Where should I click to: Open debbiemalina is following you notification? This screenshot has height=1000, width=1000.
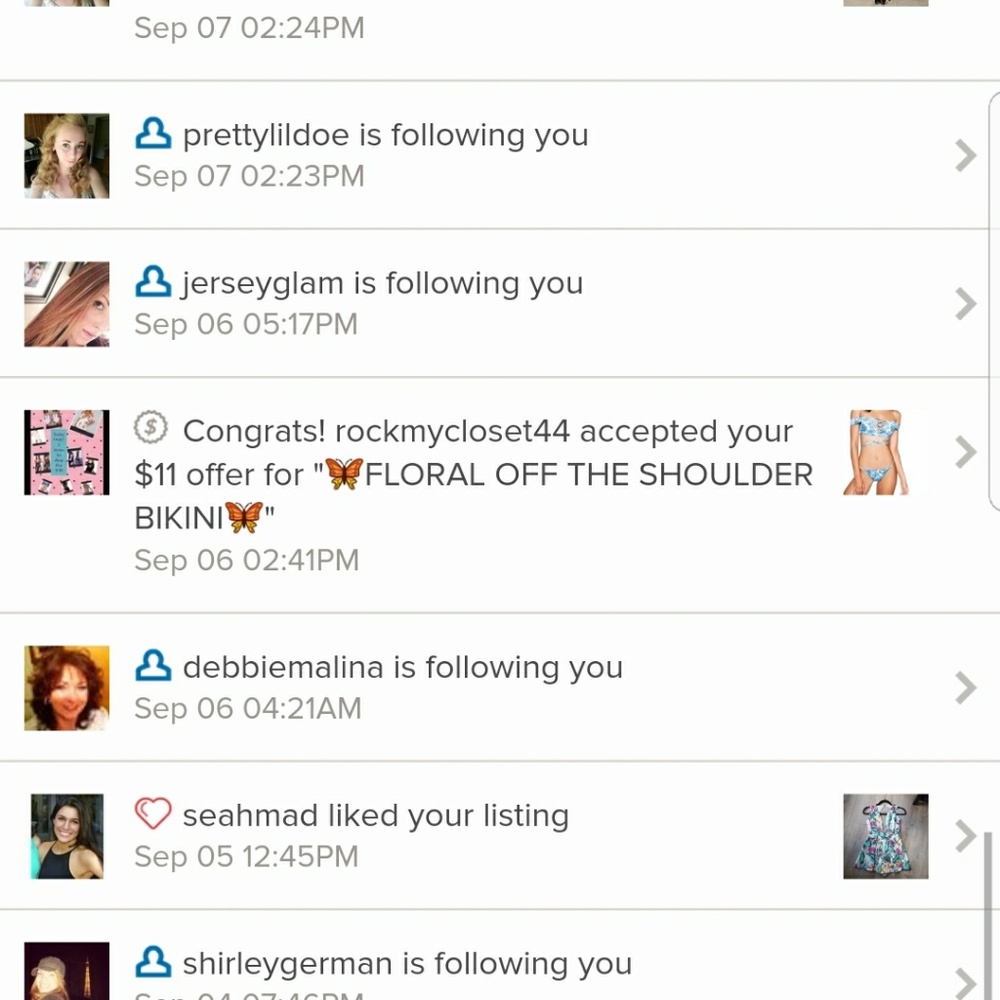click(500, 687)
